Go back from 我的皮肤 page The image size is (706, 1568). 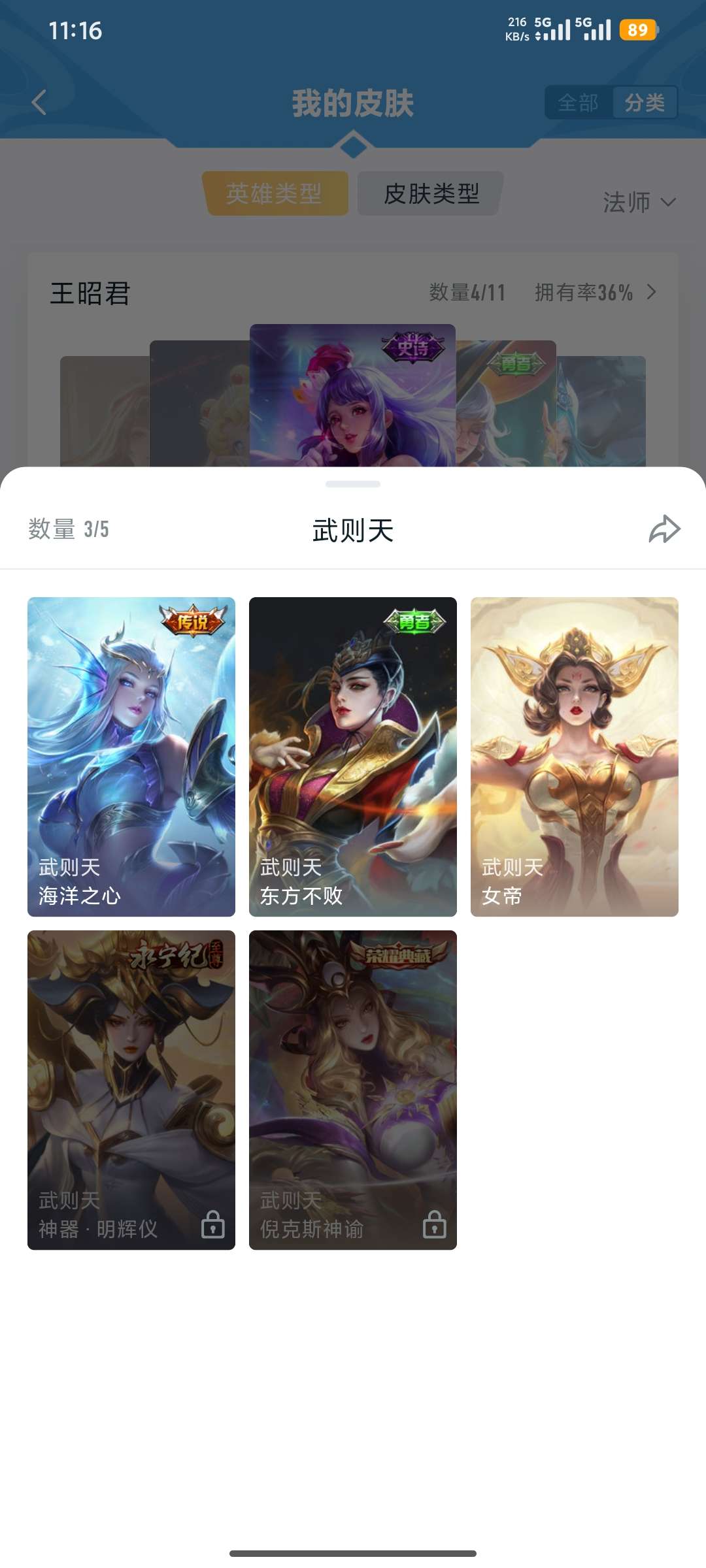click(39, 102)
